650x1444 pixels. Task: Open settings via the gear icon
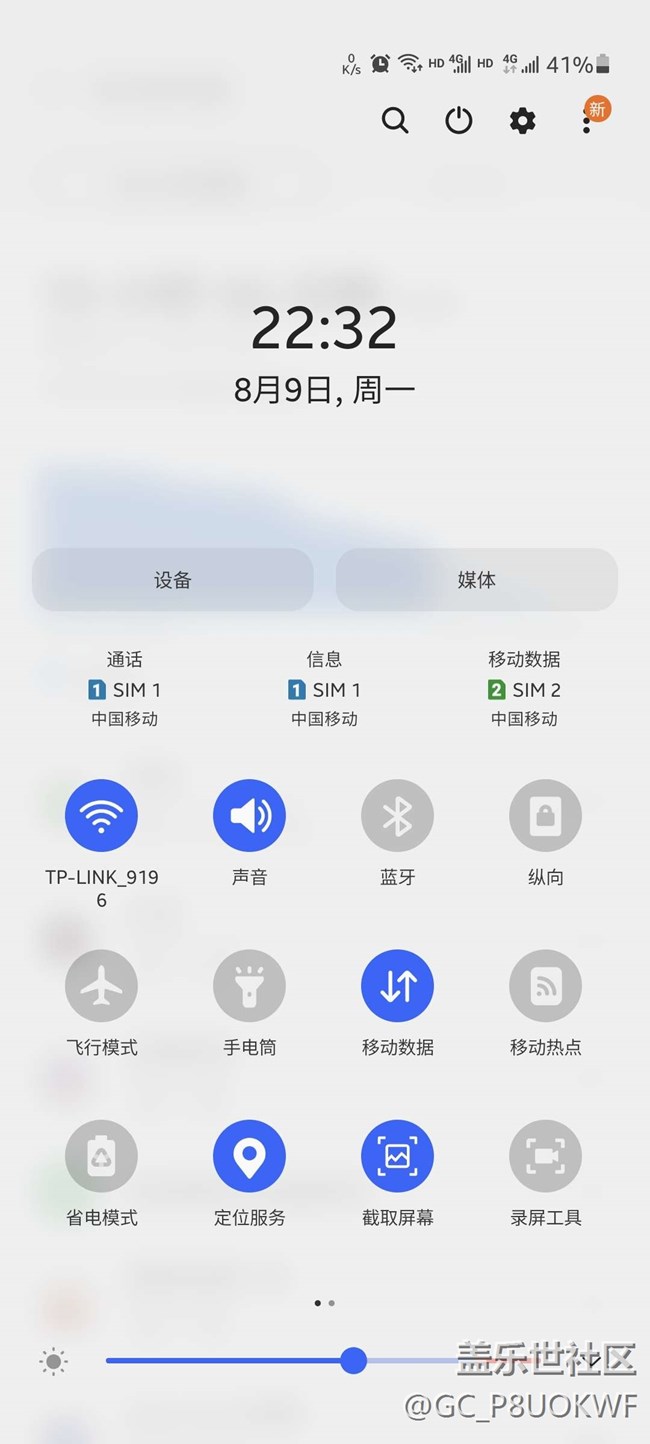(x=522, y=121)
